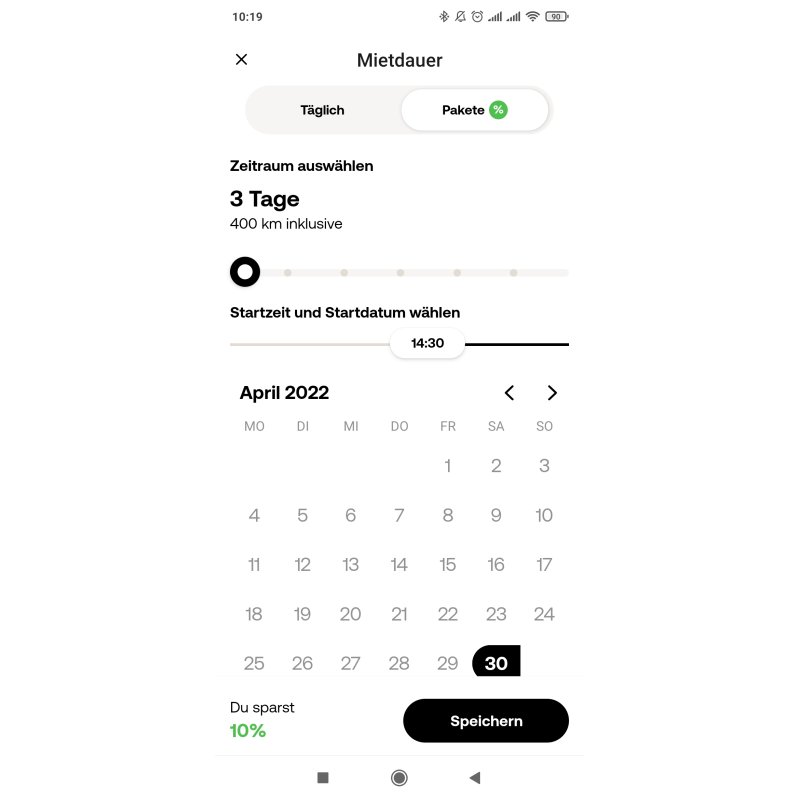Select April 30 in the calendar
The image size is (800, 800).
point(496,662)
